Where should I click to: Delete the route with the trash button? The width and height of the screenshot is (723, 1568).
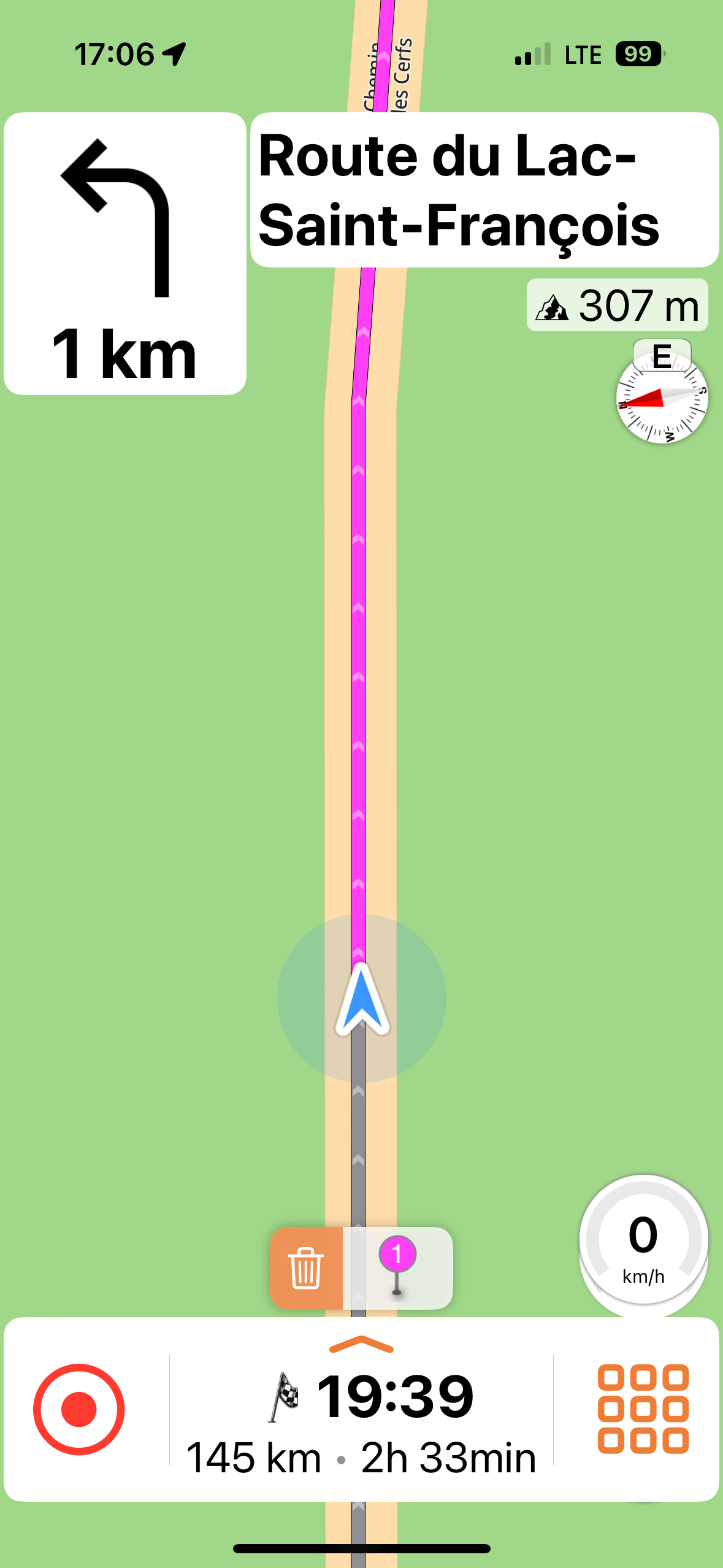pos(306,1268)
